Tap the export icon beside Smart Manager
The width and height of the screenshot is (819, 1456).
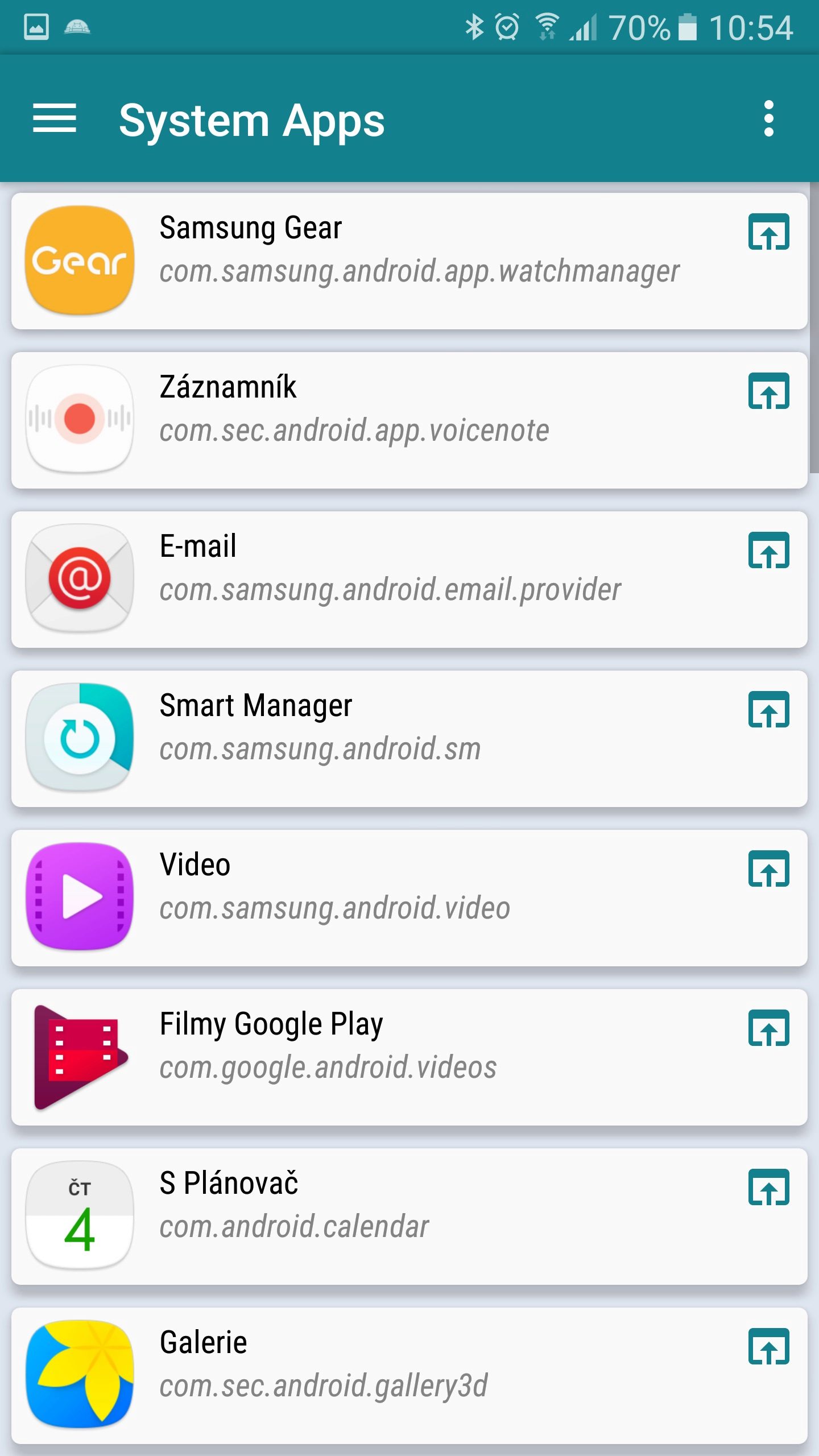(x=769, y=709)
